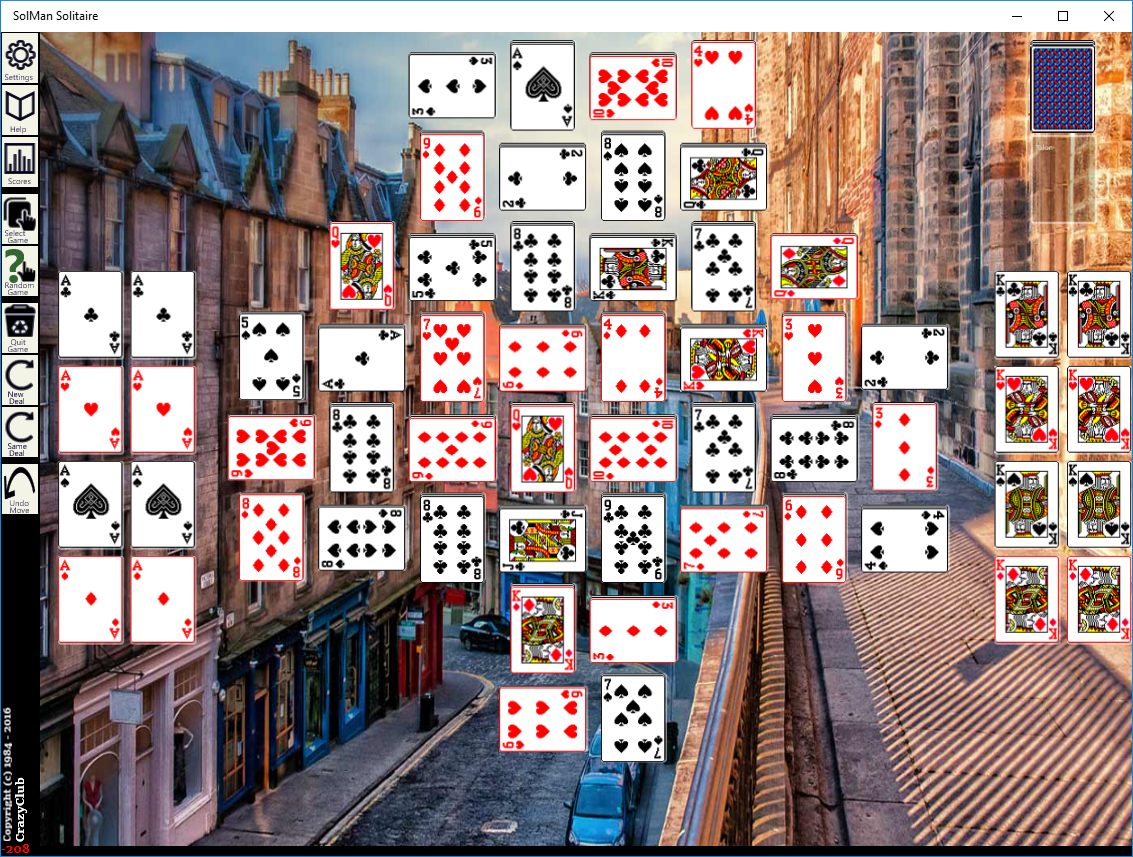Select the 3 of spades top card
The image size is (1133, 857).
tap(451, 85)
